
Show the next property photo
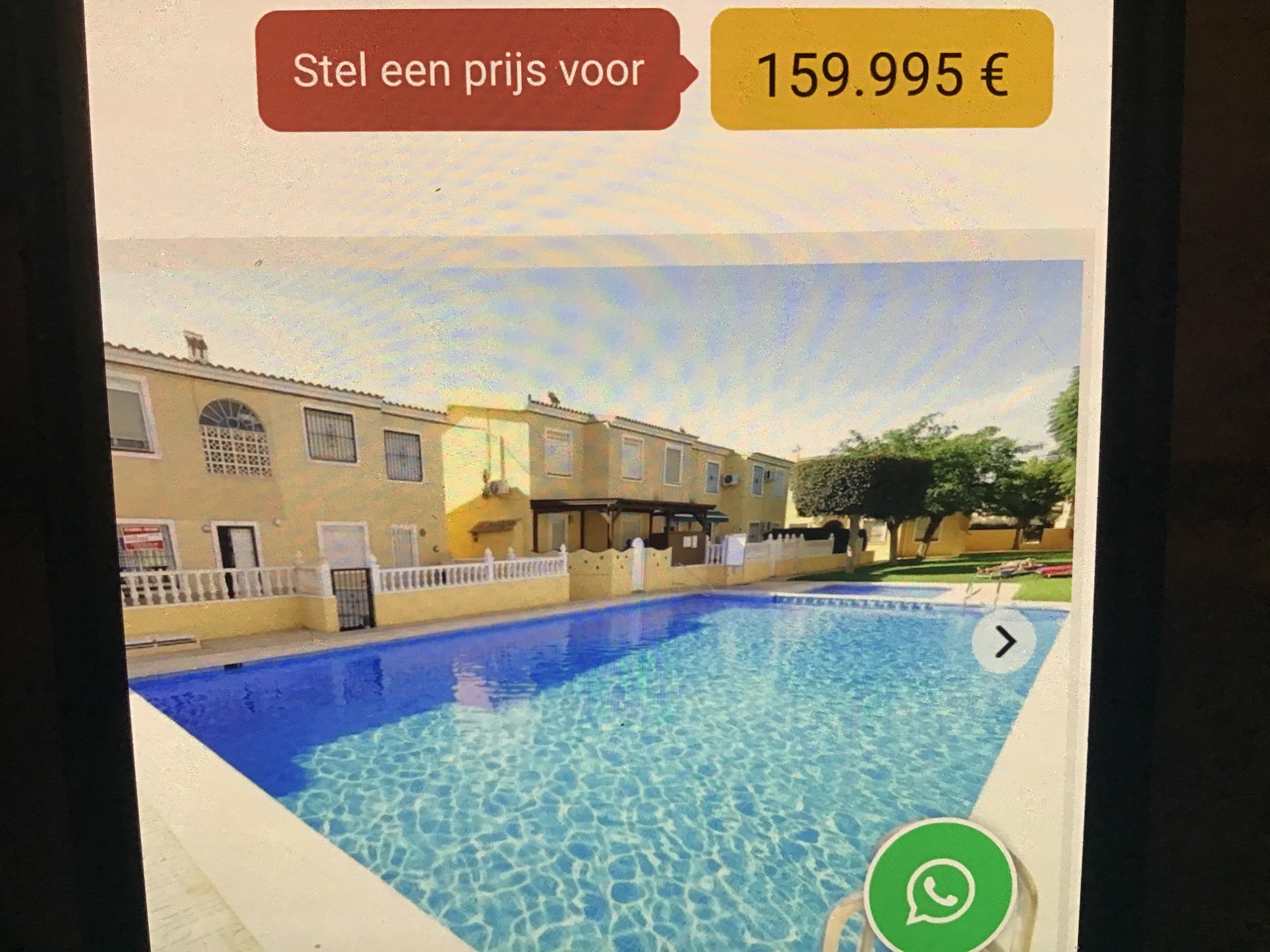click(x=1003, y=640)
